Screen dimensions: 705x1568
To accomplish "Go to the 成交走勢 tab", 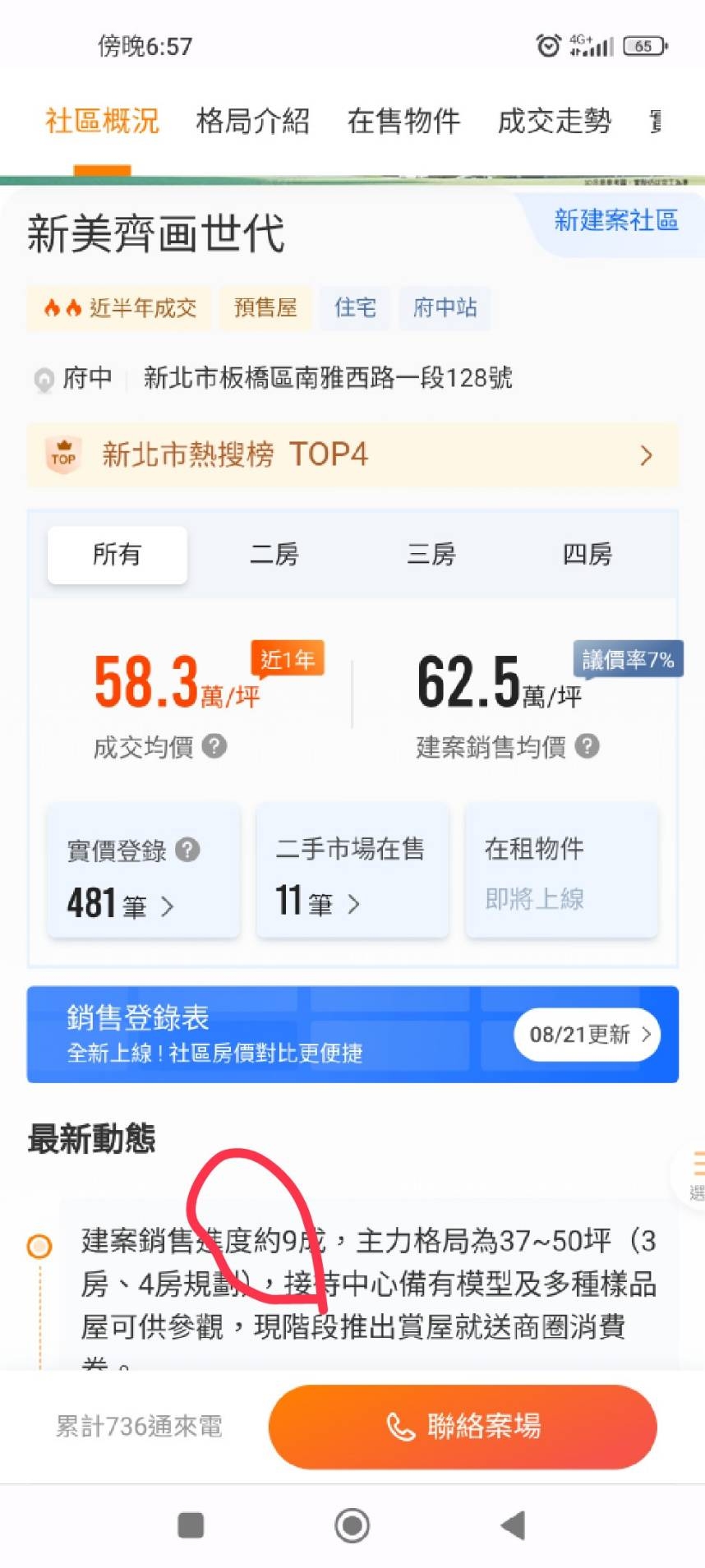I will tap(555, 121).
